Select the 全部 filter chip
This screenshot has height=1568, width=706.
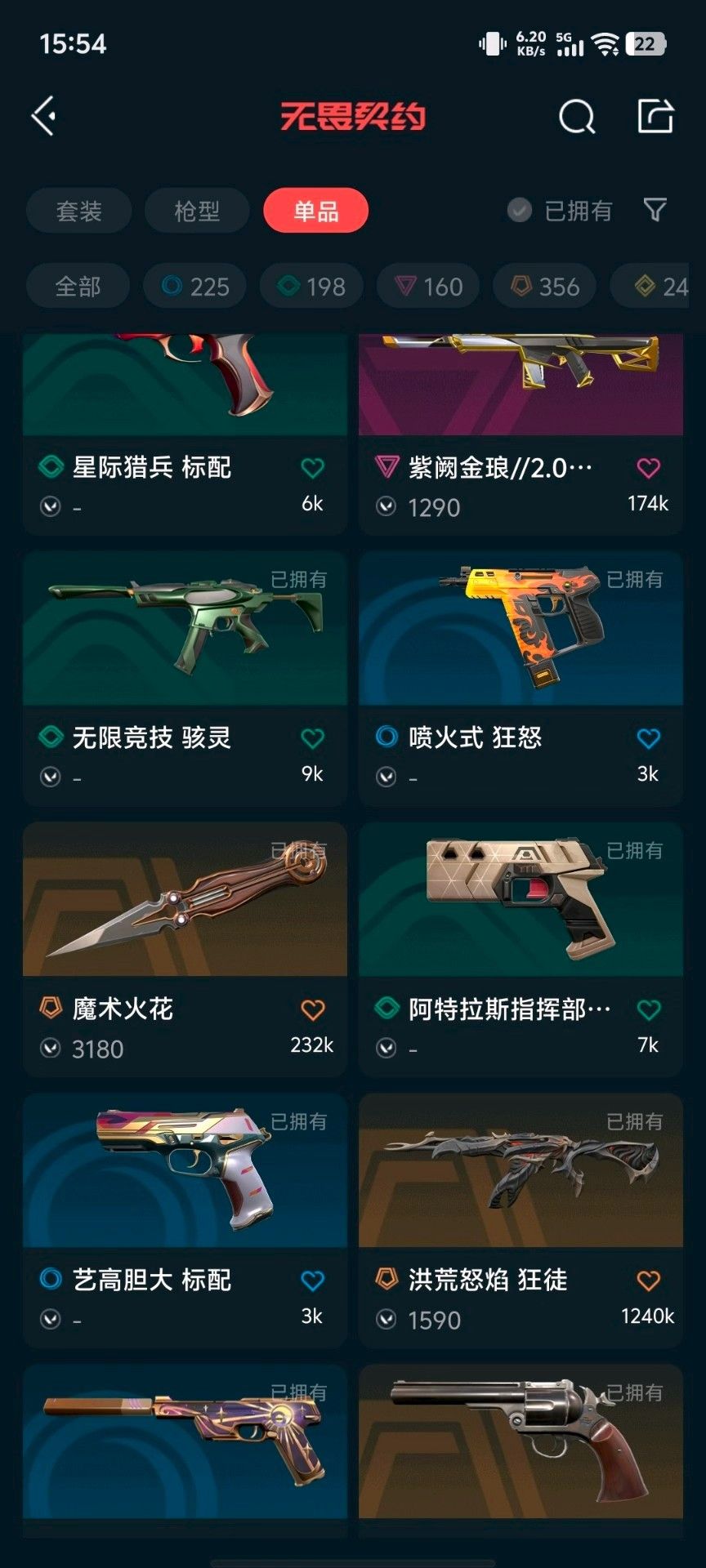pyautogui.click(x=78, y=287)
